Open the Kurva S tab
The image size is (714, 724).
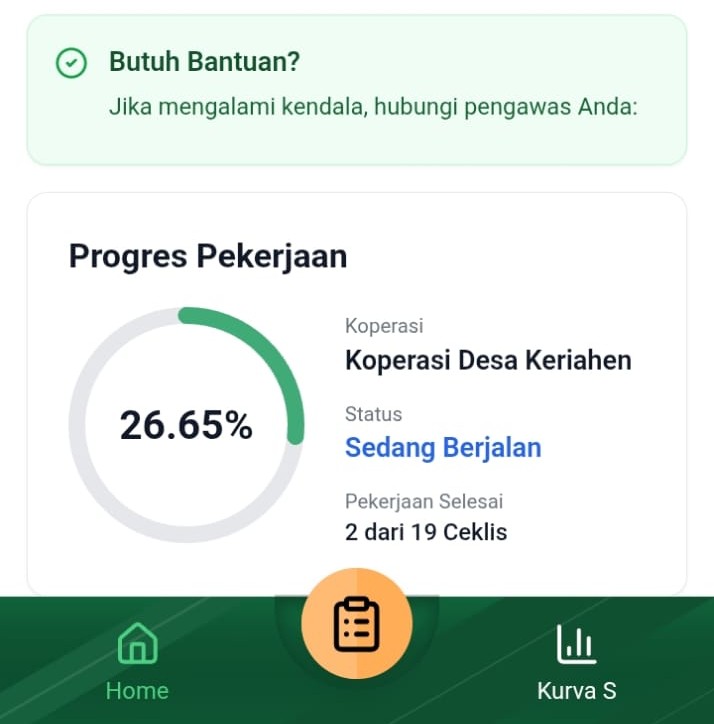tap(576, 660)
